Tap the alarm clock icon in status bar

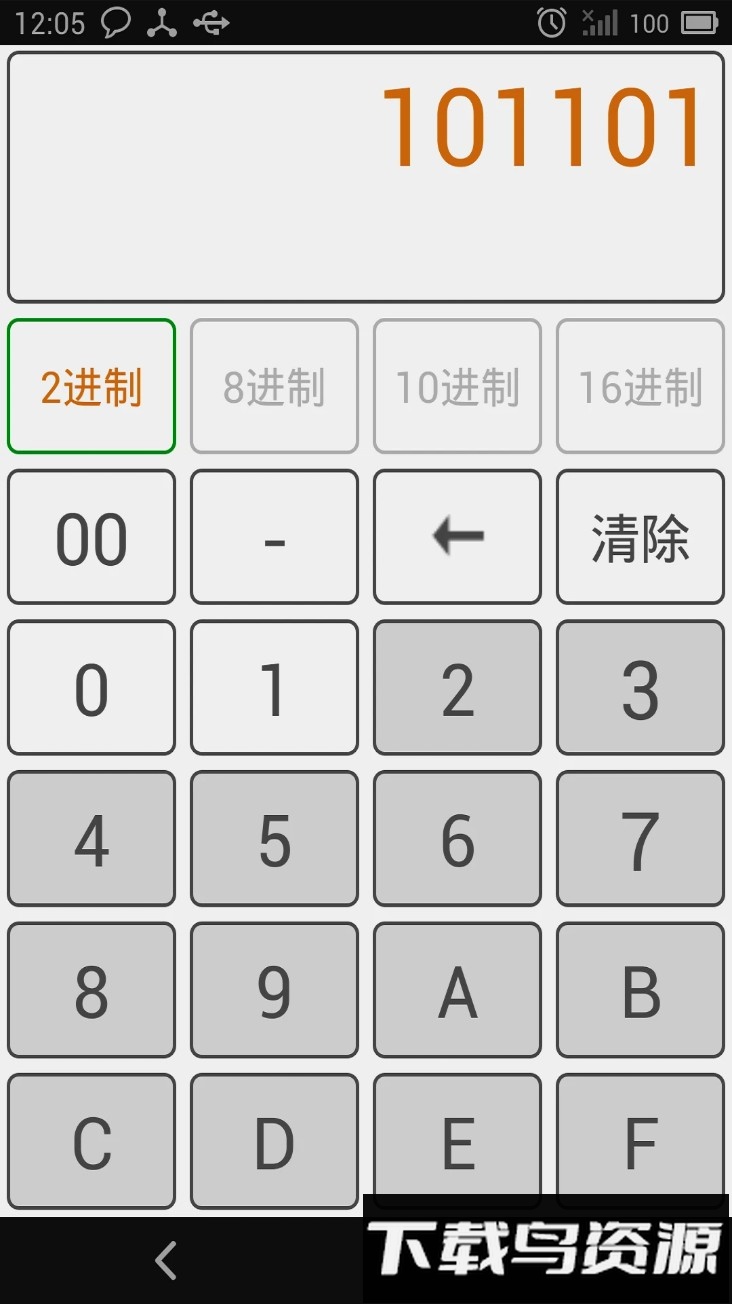[551, 22]
